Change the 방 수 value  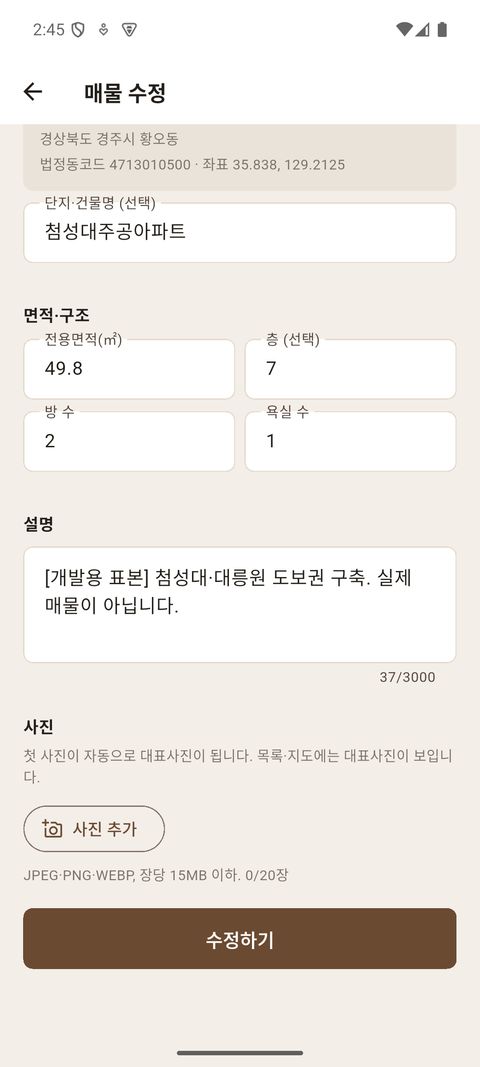point(129,441)
